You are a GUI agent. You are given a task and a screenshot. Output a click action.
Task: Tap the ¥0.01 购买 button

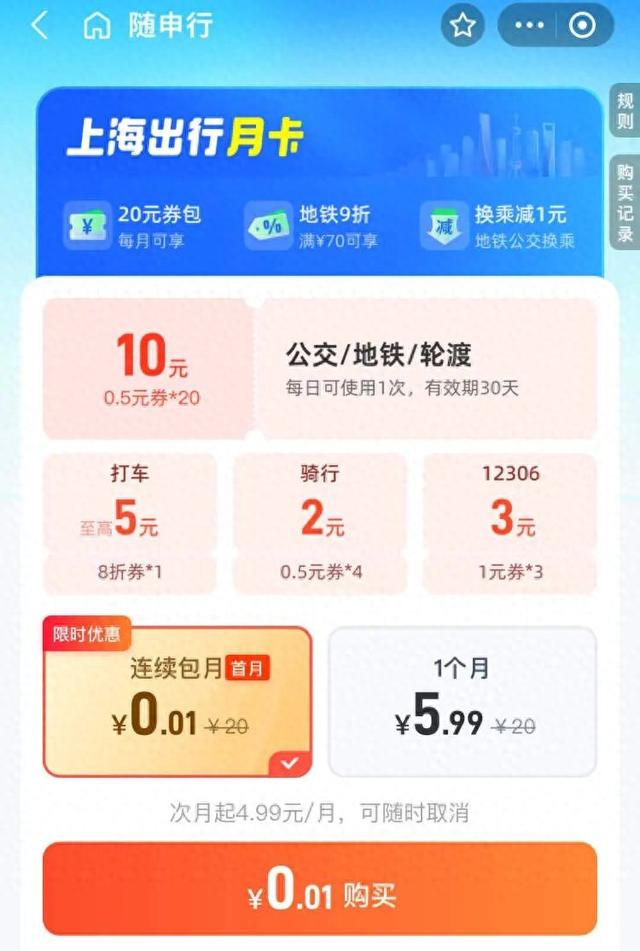[320, 889]
